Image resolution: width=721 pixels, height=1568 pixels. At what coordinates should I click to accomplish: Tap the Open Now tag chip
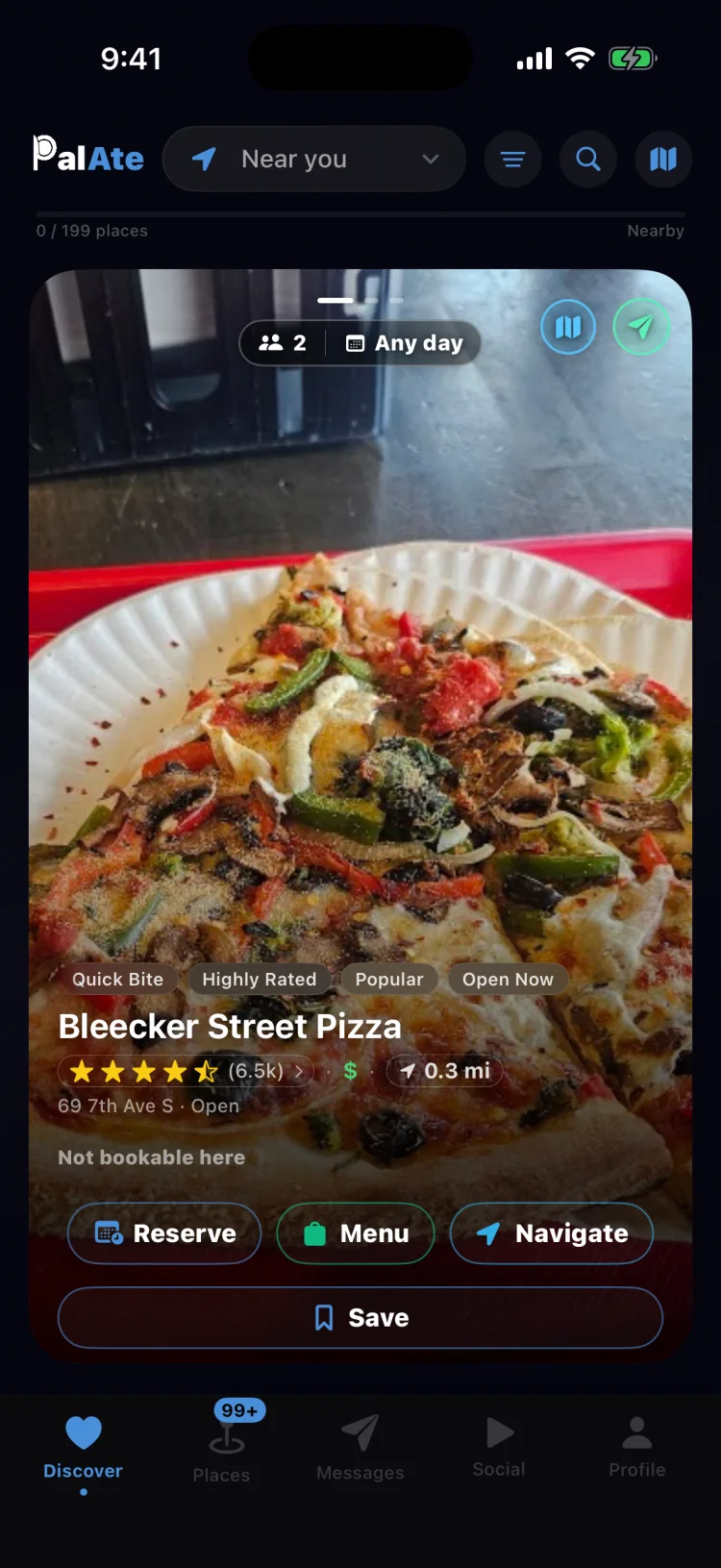click(x=508, y=979)
